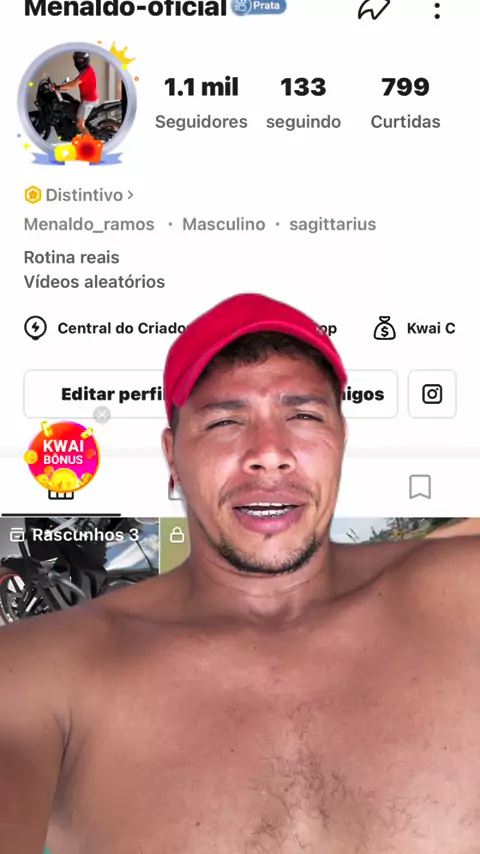Open the Distintivo badge page
Image resolution: width=480 pixels, height=854 pixels.
[79, 194]
